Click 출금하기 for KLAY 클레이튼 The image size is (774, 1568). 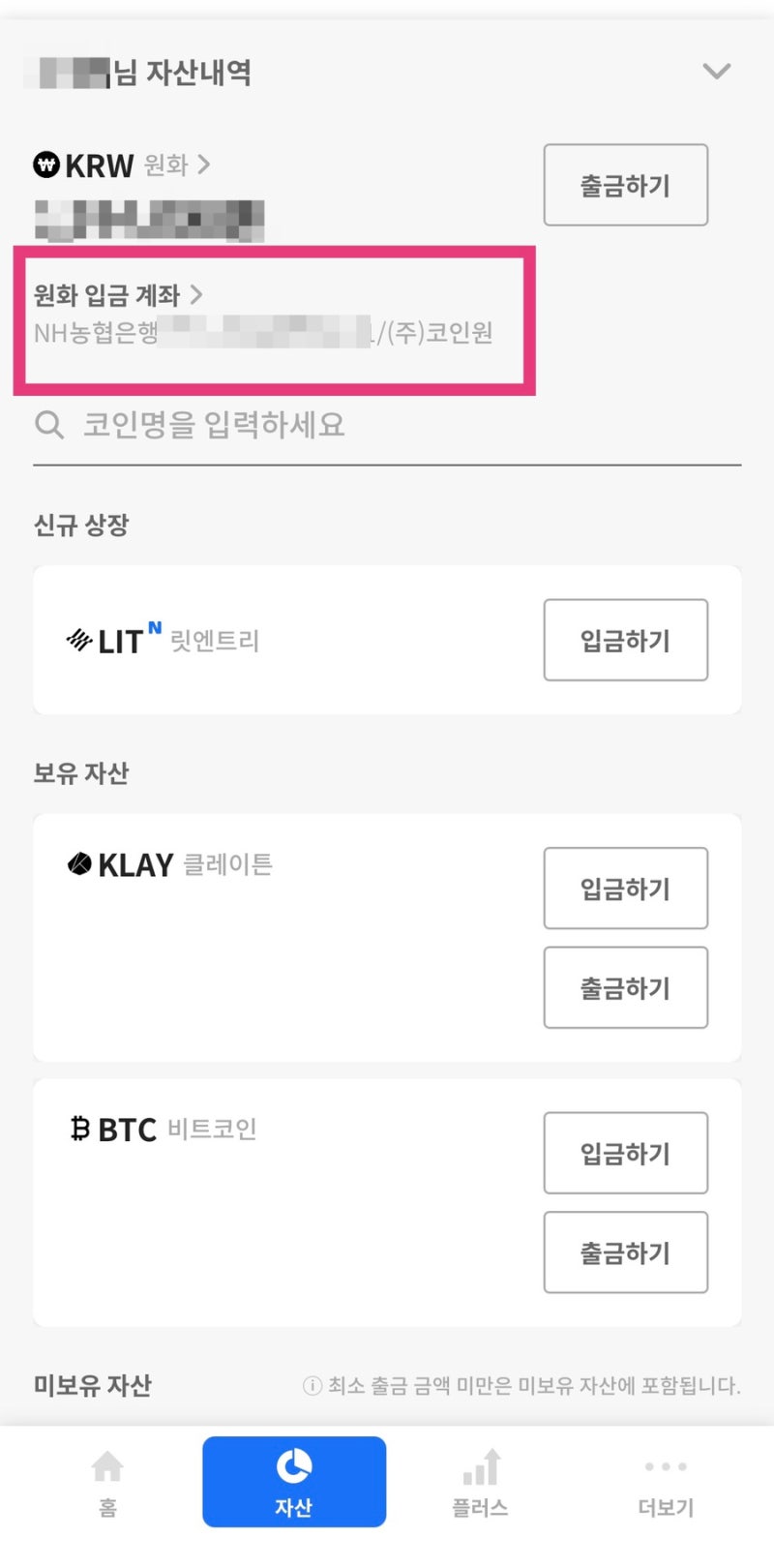(625, 988)
